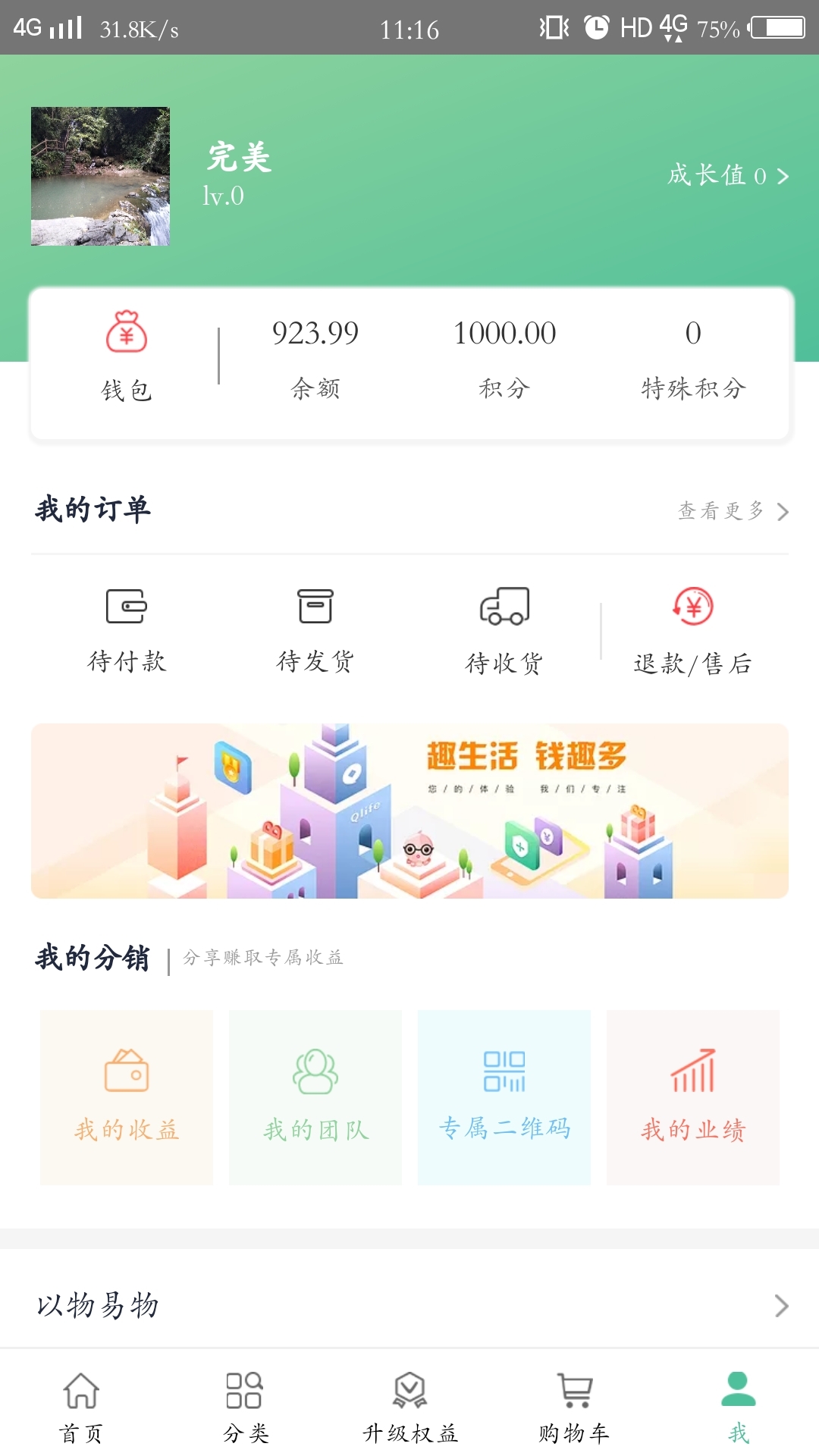Open 特殊积分 special points
Screen dimensions: 819x1456
click(693, 356)
